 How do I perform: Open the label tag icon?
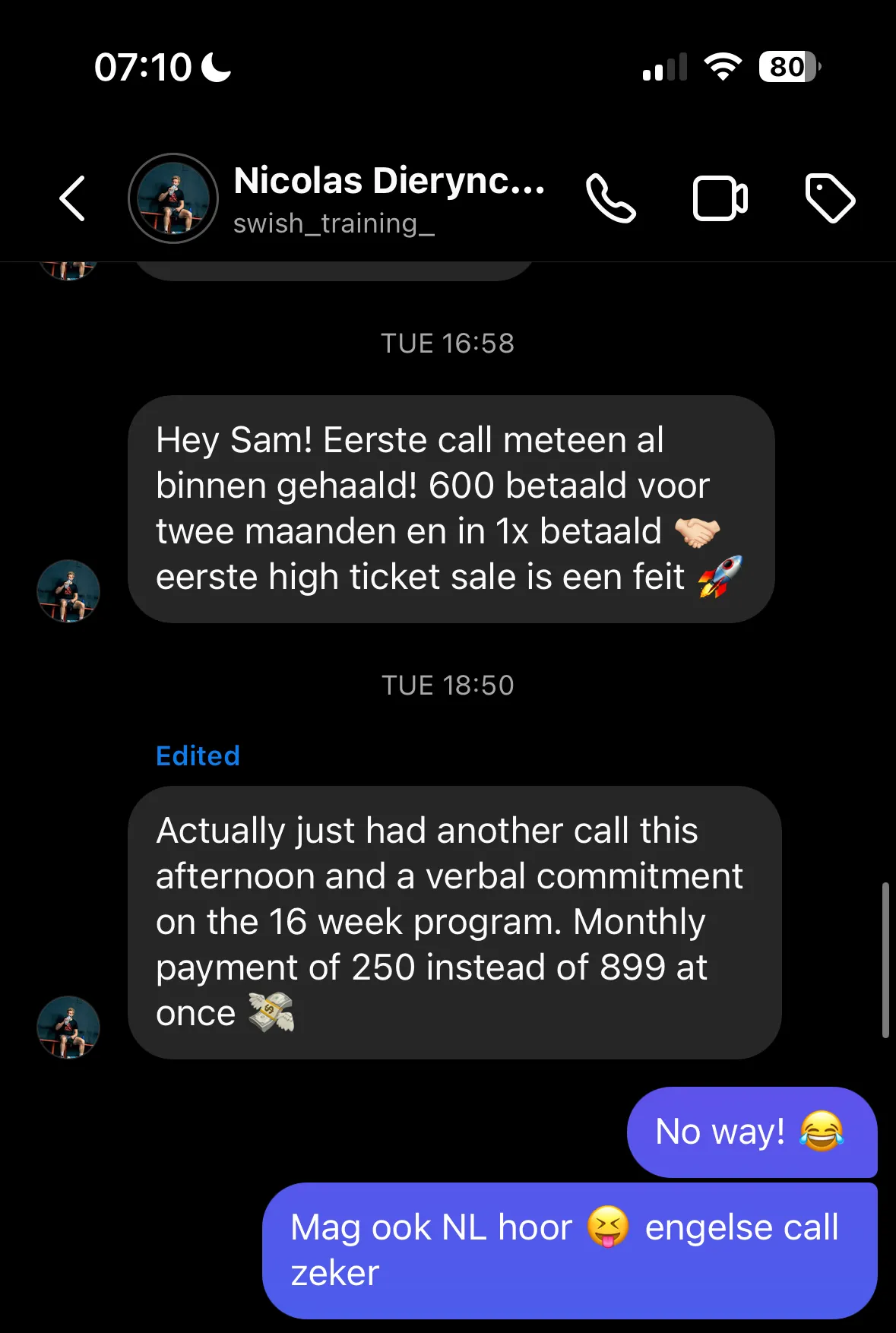(x=830, y=199)
